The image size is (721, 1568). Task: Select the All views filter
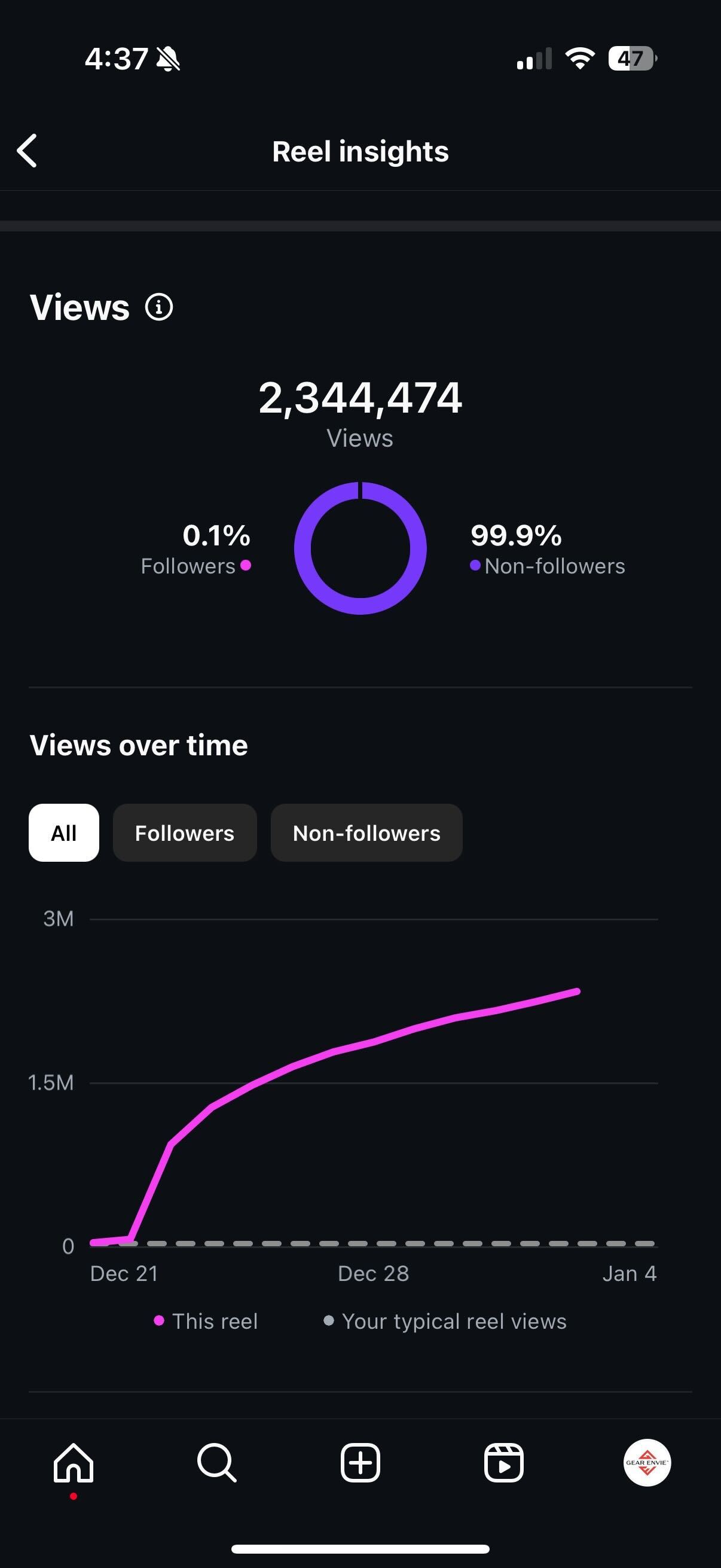click(64, 832)
